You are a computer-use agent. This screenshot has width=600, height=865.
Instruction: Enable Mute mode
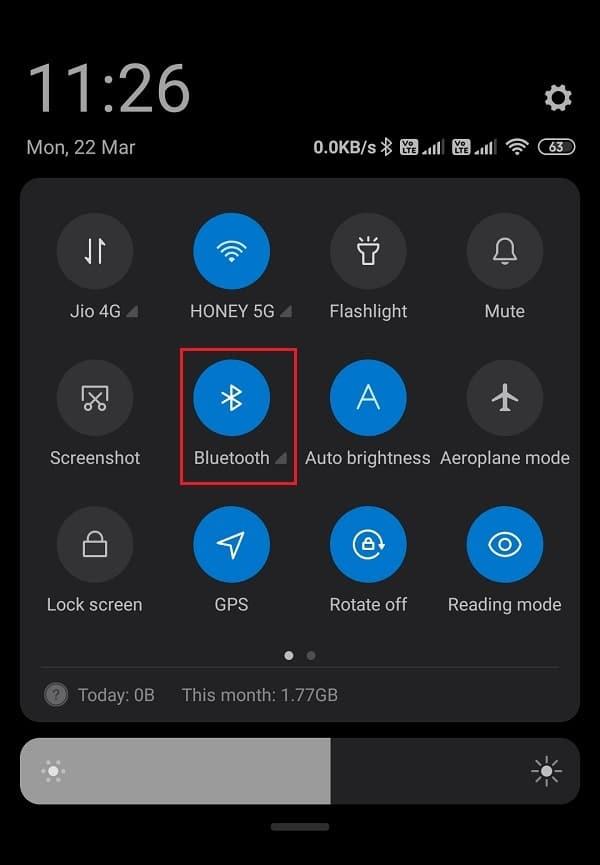point(504,251)
